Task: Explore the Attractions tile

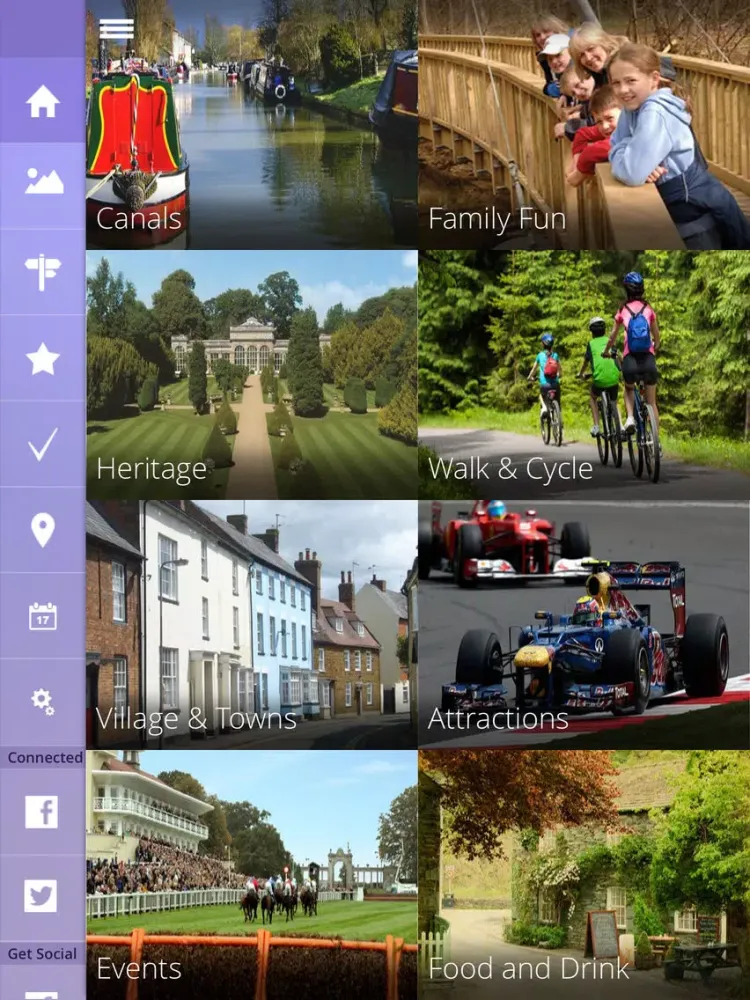Action: coord(584,625)
